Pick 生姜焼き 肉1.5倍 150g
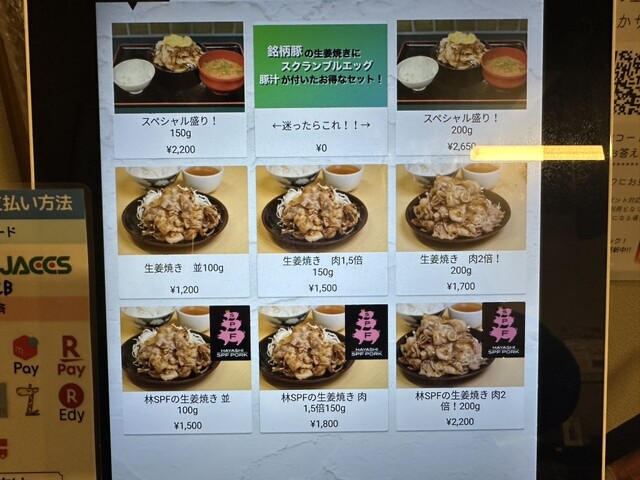Screen dimensions: 640x480 click(321, 230)
